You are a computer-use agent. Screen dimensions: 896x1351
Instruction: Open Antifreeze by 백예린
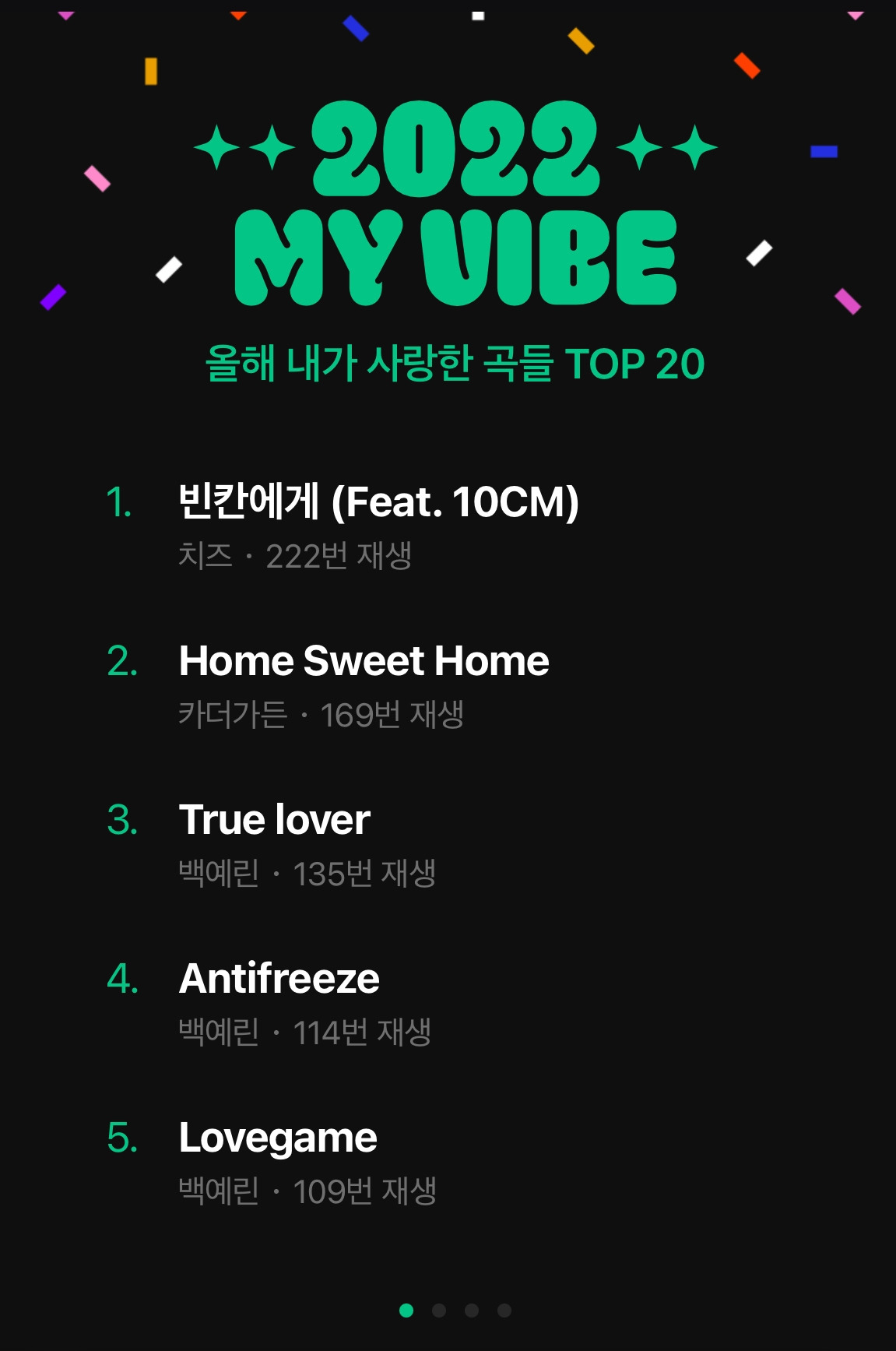(279, 979)
